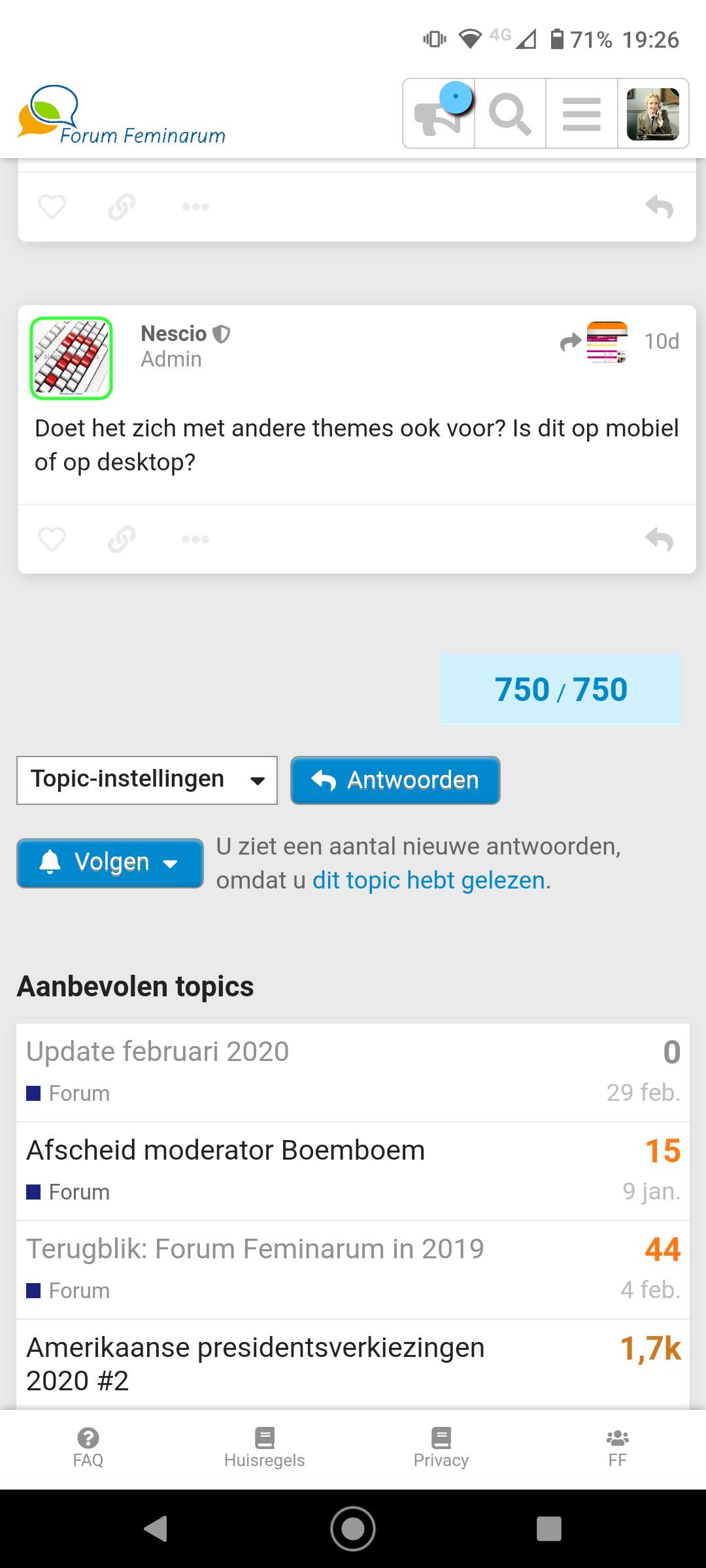Open topic Update februari 2020
Screen dimensions: 706x1568
tap(158, 1052)
